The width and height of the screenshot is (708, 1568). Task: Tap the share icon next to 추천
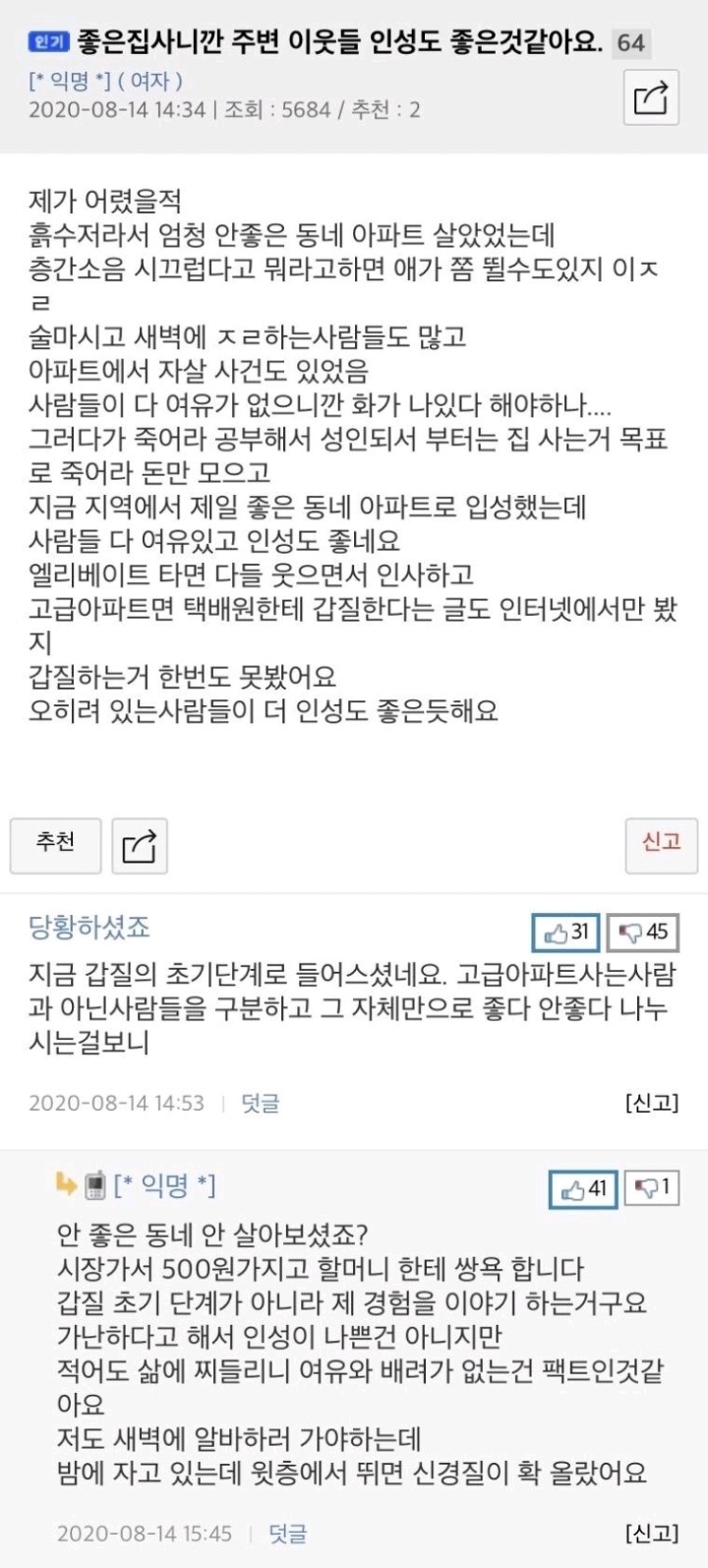pos(139,845)
